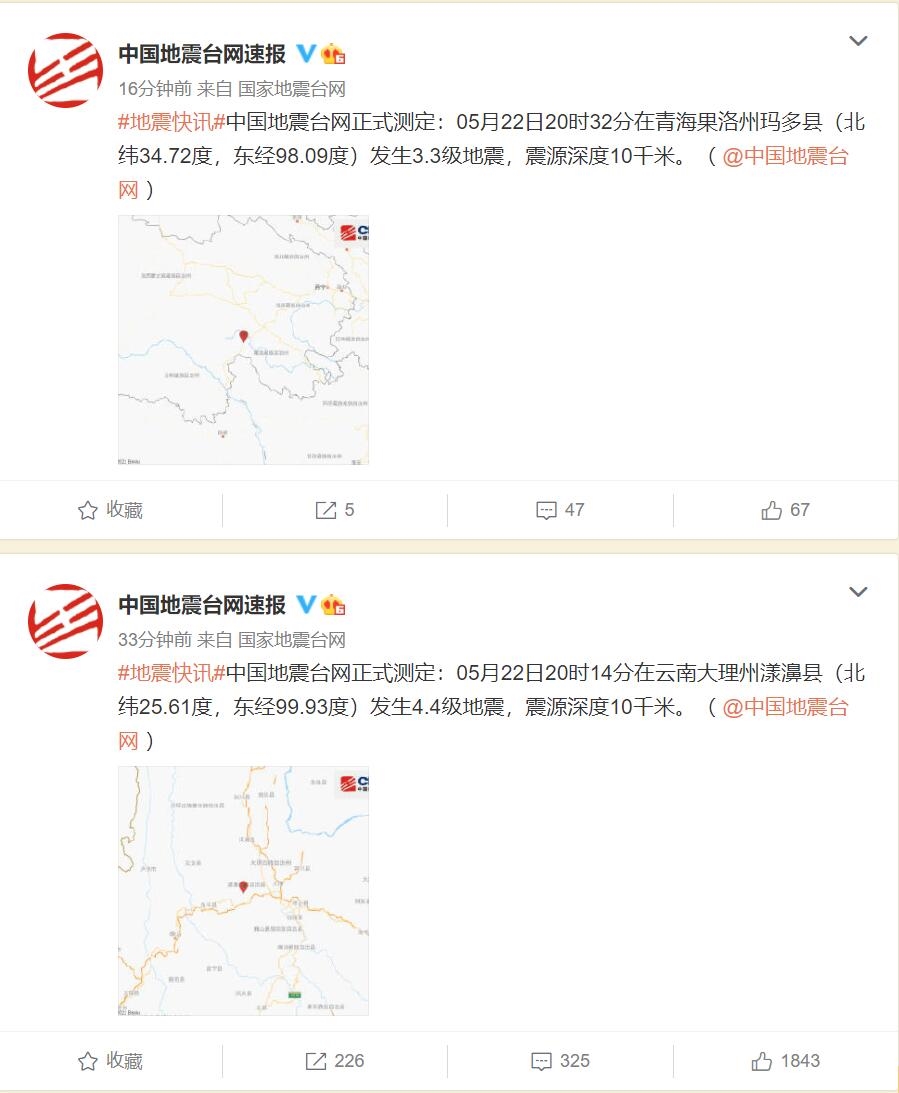Favorite (收藏) the 4.4级地震 post

110,1061
